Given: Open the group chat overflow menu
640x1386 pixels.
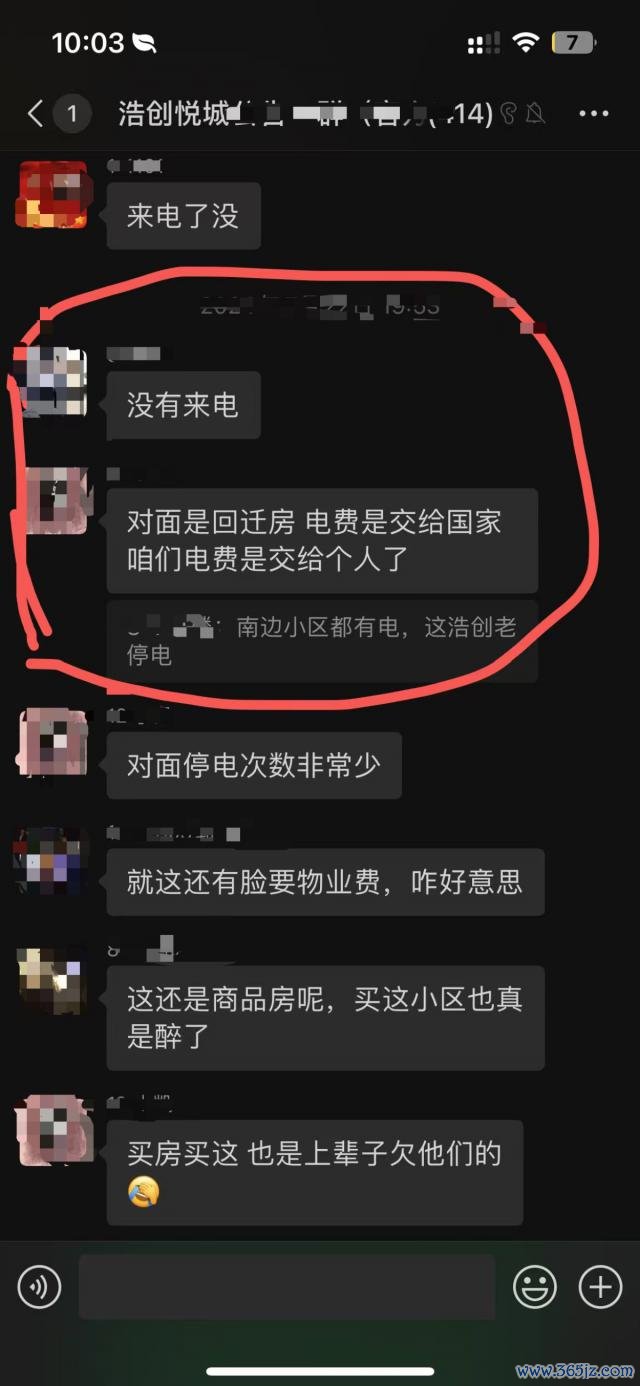Looking at the screenshot, I should (594, 114).
